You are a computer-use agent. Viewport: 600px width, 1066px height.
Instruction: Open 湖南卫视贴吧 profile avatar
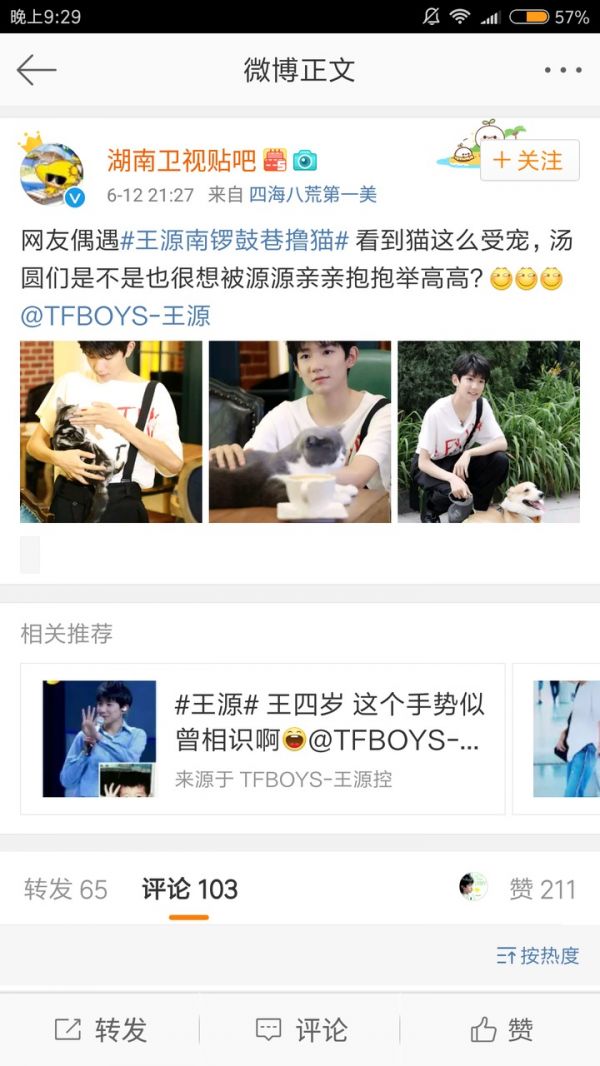(x=52, y=174)
